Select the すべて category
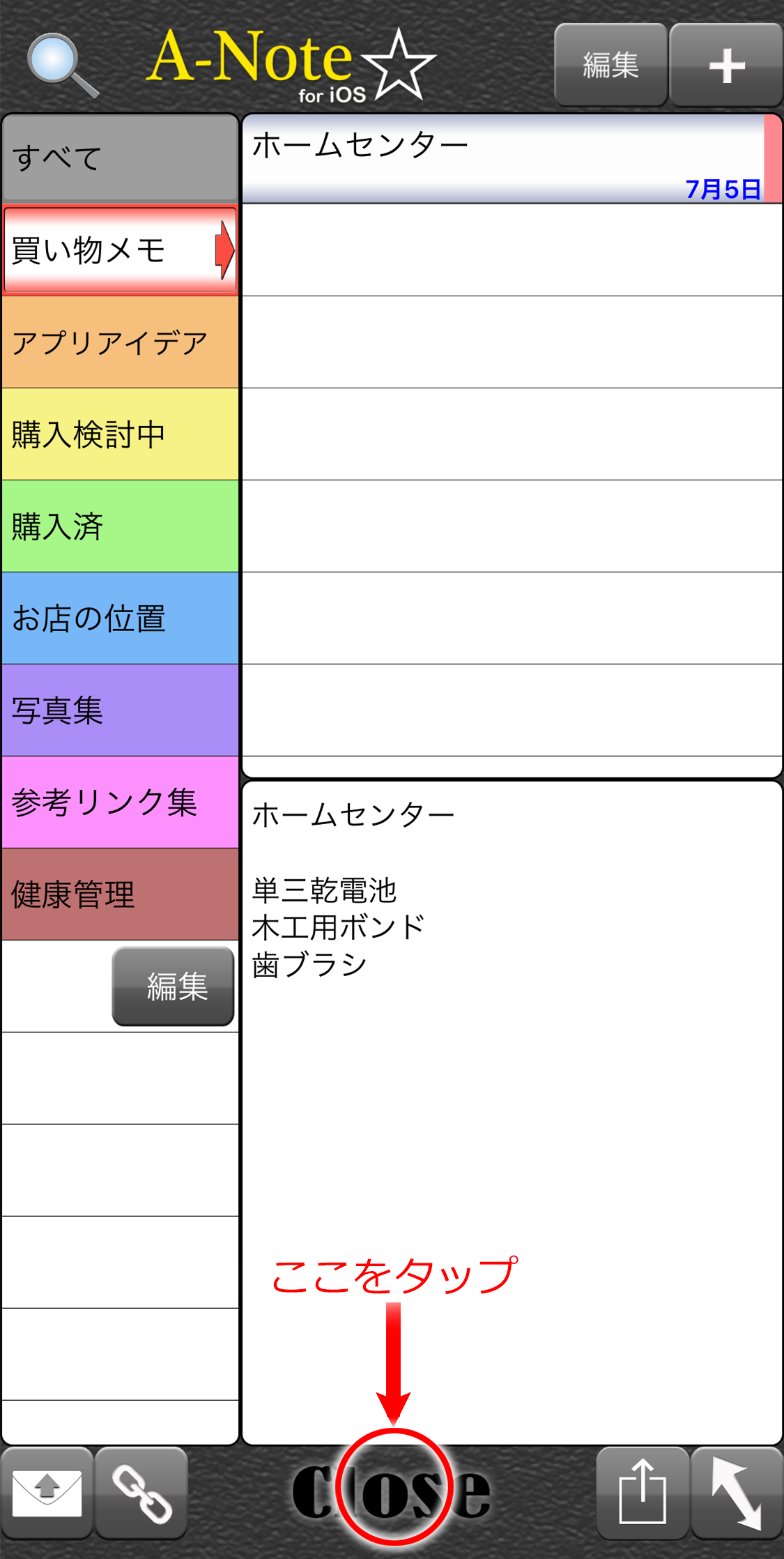Viewport: 784px width, 1559px height. [x=121, y=158]
